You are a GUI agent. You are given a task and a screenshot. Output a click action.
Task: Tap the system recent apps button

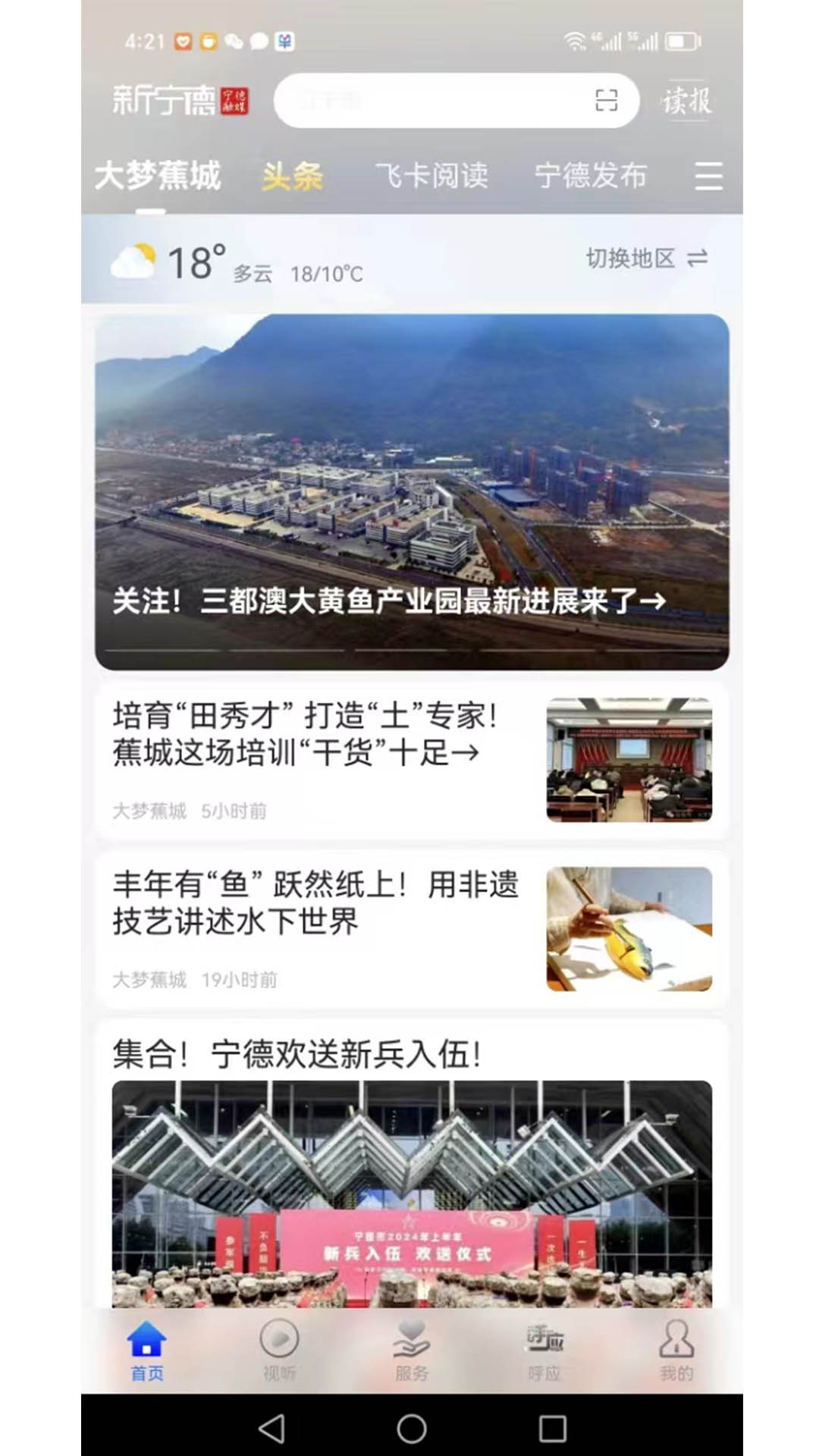pos(553,1429)
